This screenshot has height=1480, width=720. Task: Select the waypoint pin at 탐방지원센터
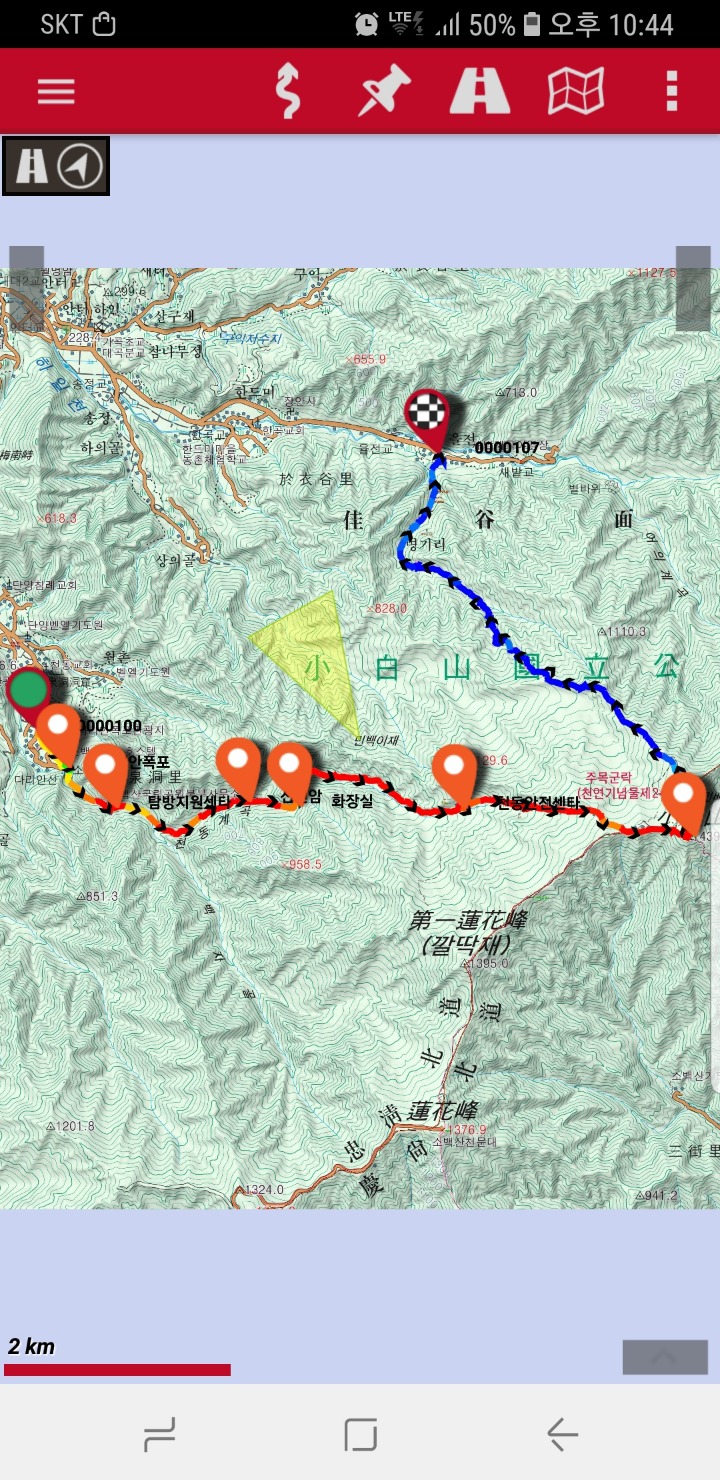[x=238, y=765]
